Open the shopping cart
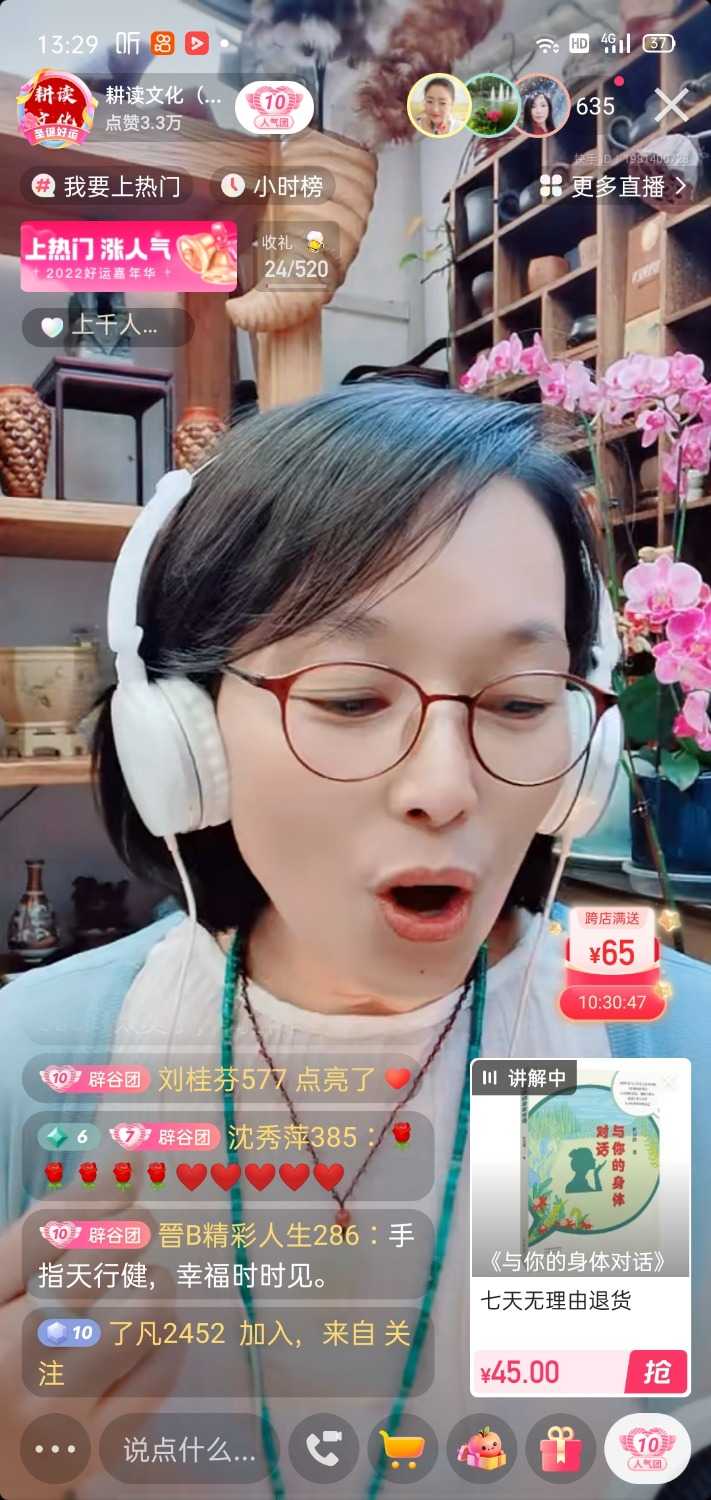 coord(403,1448)
